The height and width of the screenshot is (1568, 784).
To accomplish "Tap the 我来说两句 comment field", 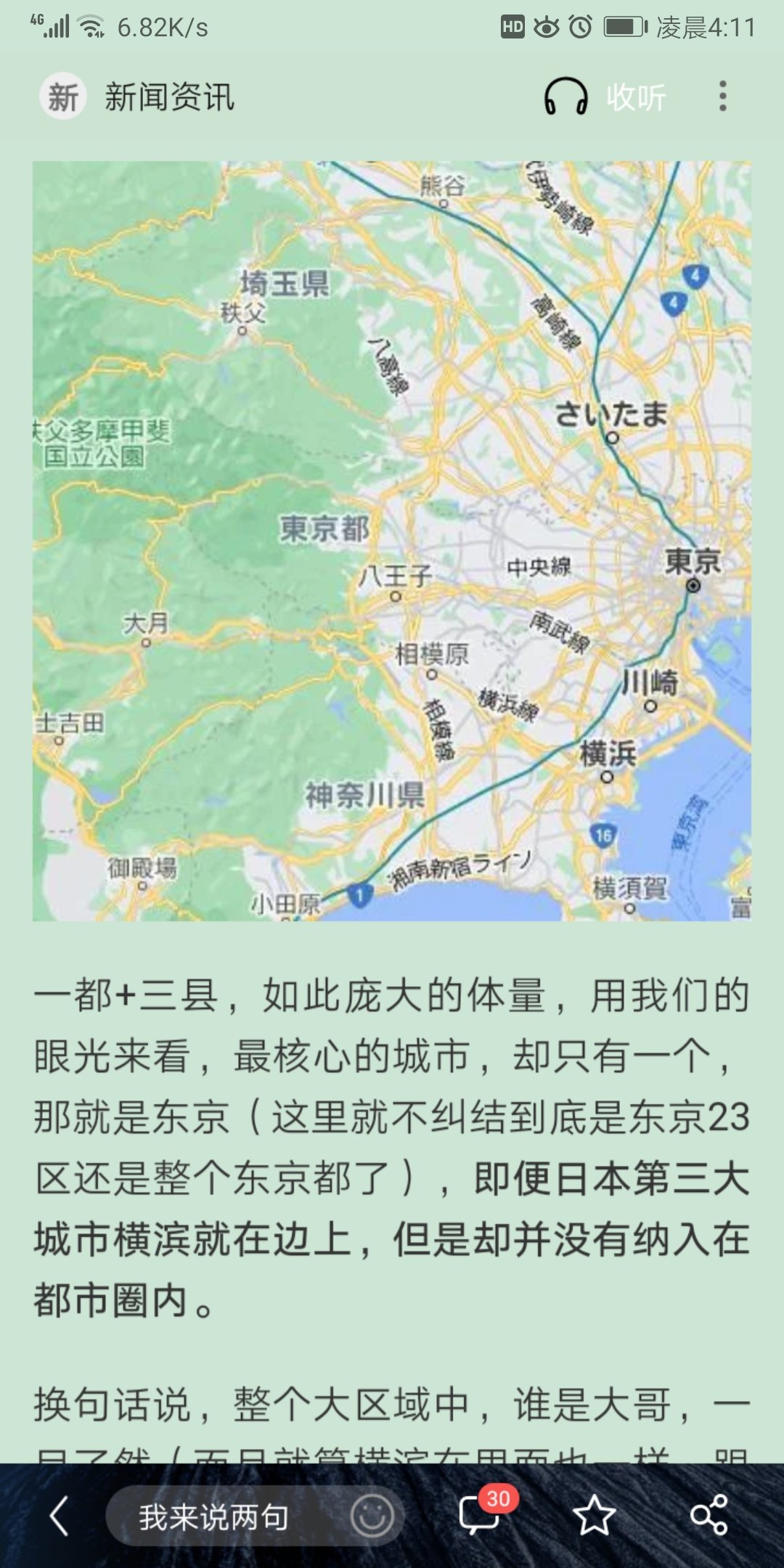I will click(x=214, y=1516).
